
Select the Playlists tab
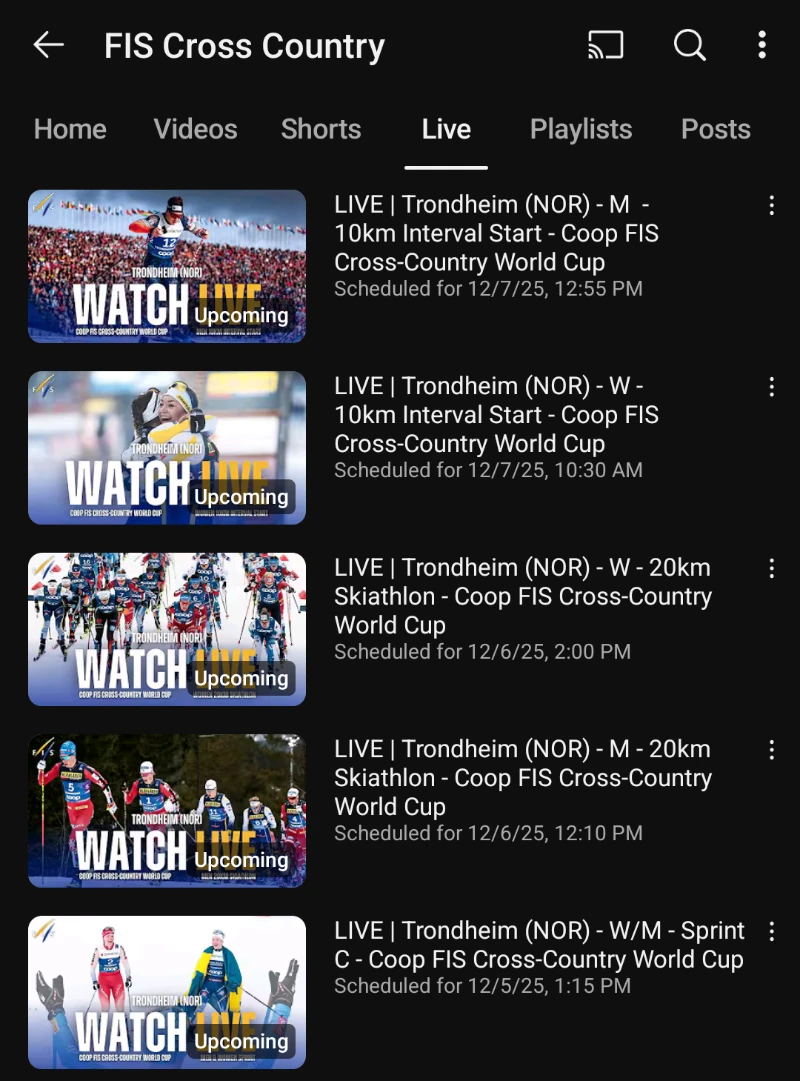tap(581, 129)
